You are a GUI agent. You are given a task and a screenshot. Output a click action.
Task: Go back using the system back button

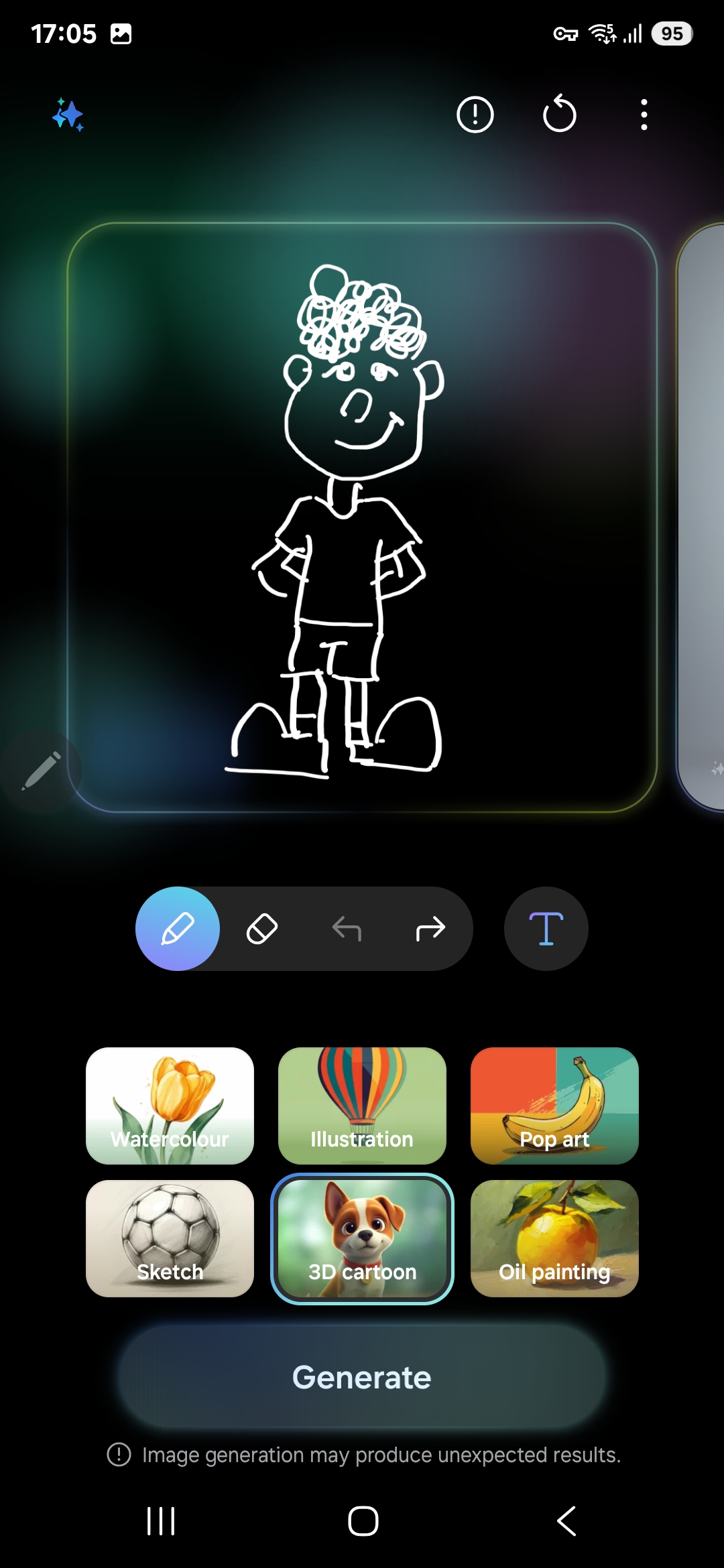click(x=566, y=1520)
